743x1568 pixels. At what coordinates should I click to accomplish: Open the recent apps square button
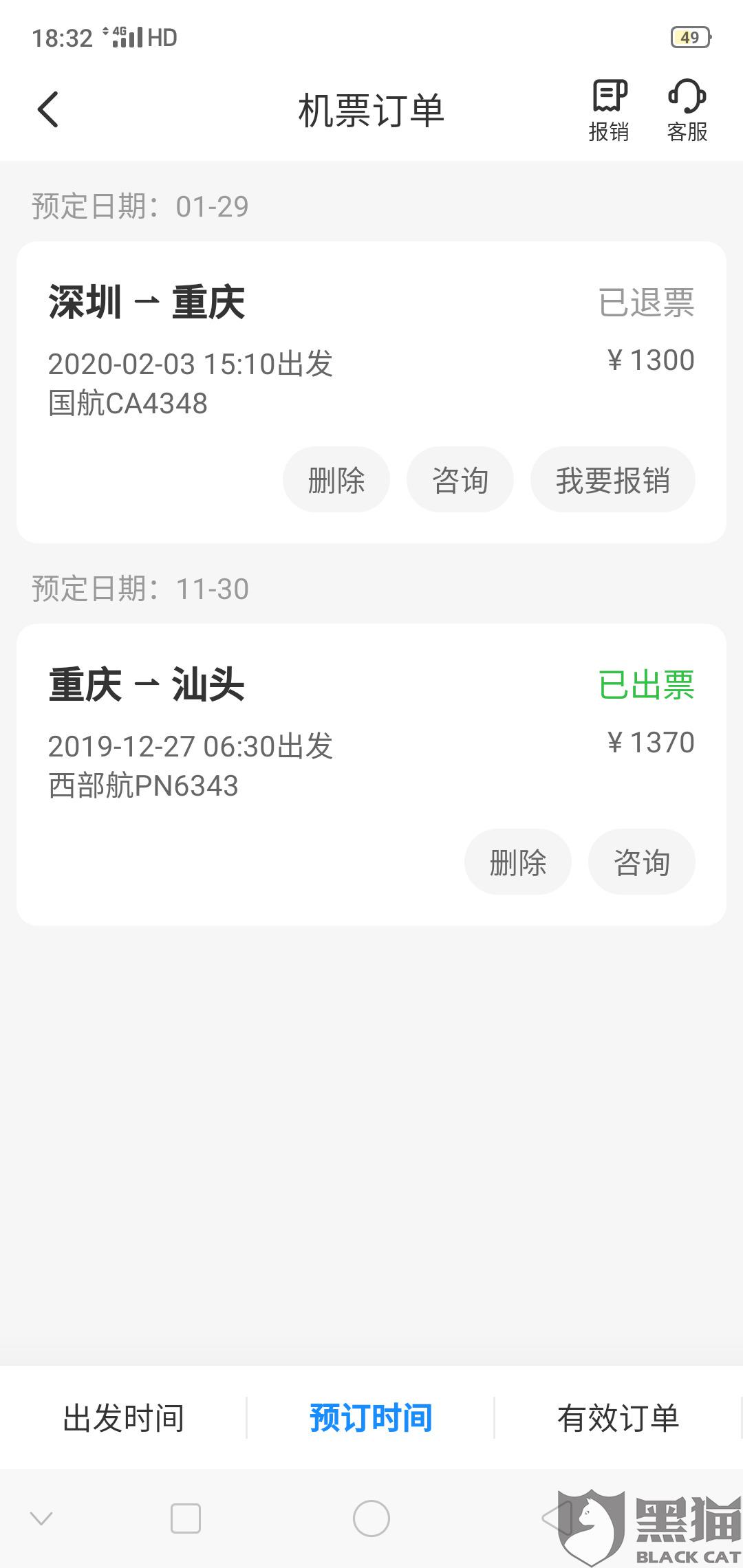click(x=186, y=1518)
